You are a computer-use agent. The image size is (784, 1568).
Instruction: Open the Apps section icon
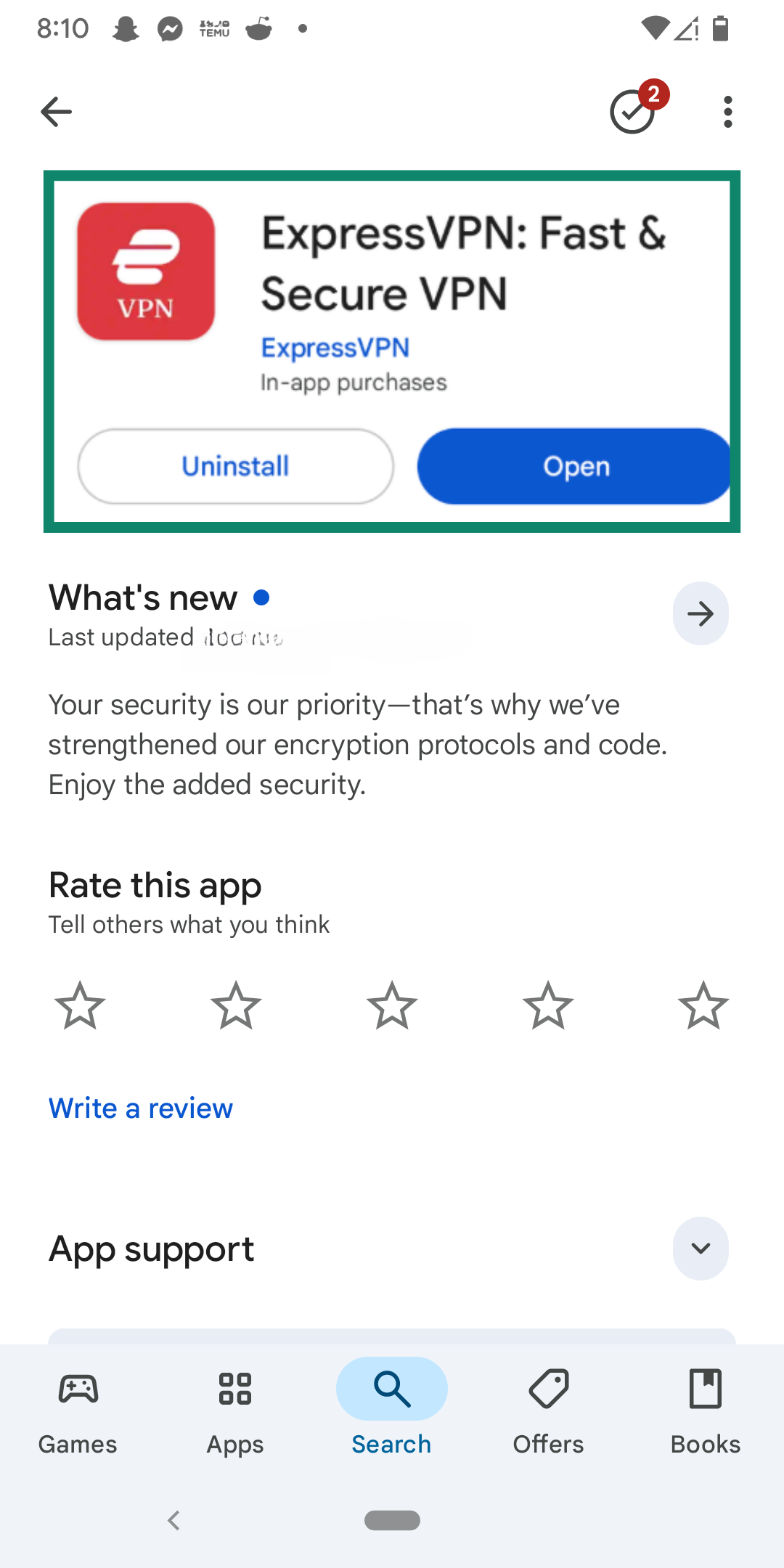(234, 1388)
